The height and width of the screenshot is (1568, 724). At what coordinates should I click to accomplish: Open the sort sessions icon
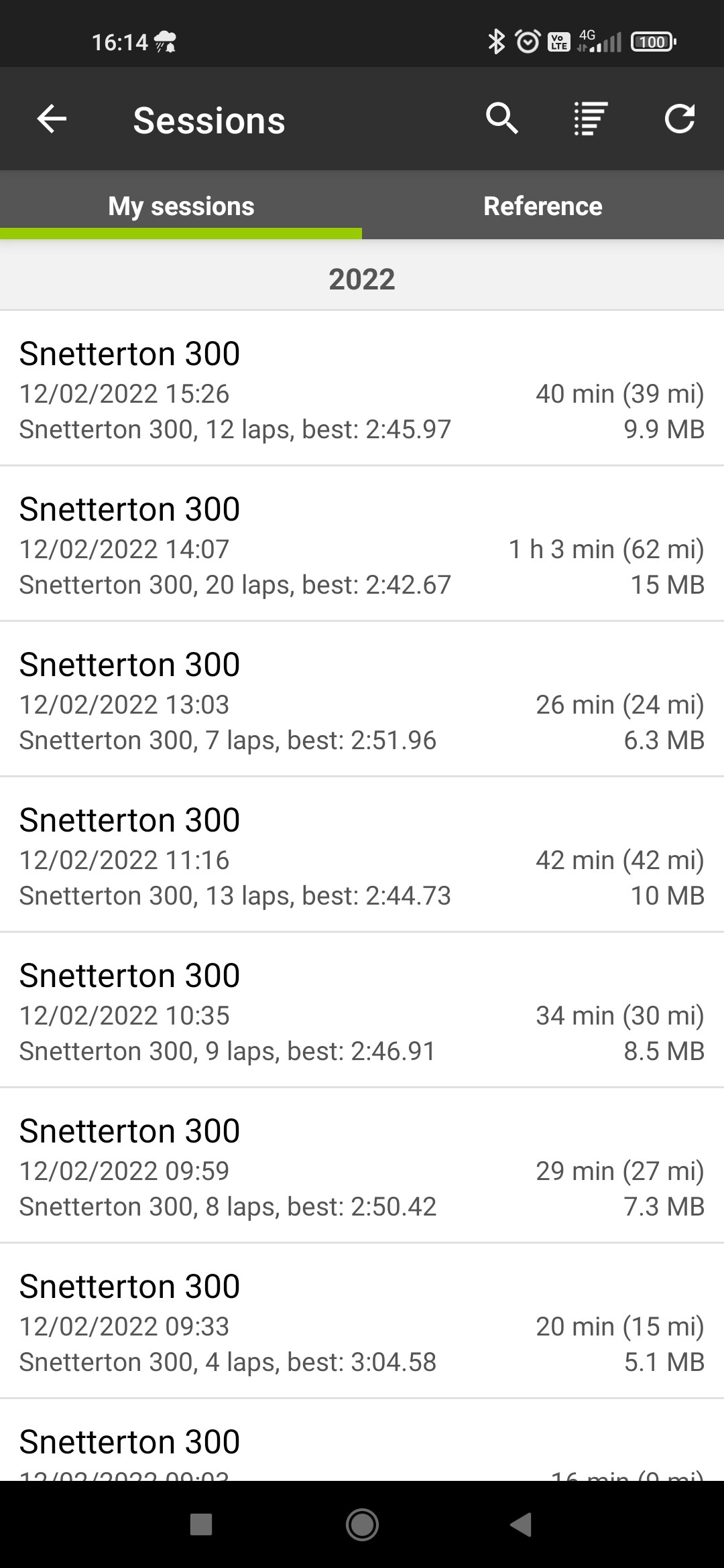[x=591, y=119]
